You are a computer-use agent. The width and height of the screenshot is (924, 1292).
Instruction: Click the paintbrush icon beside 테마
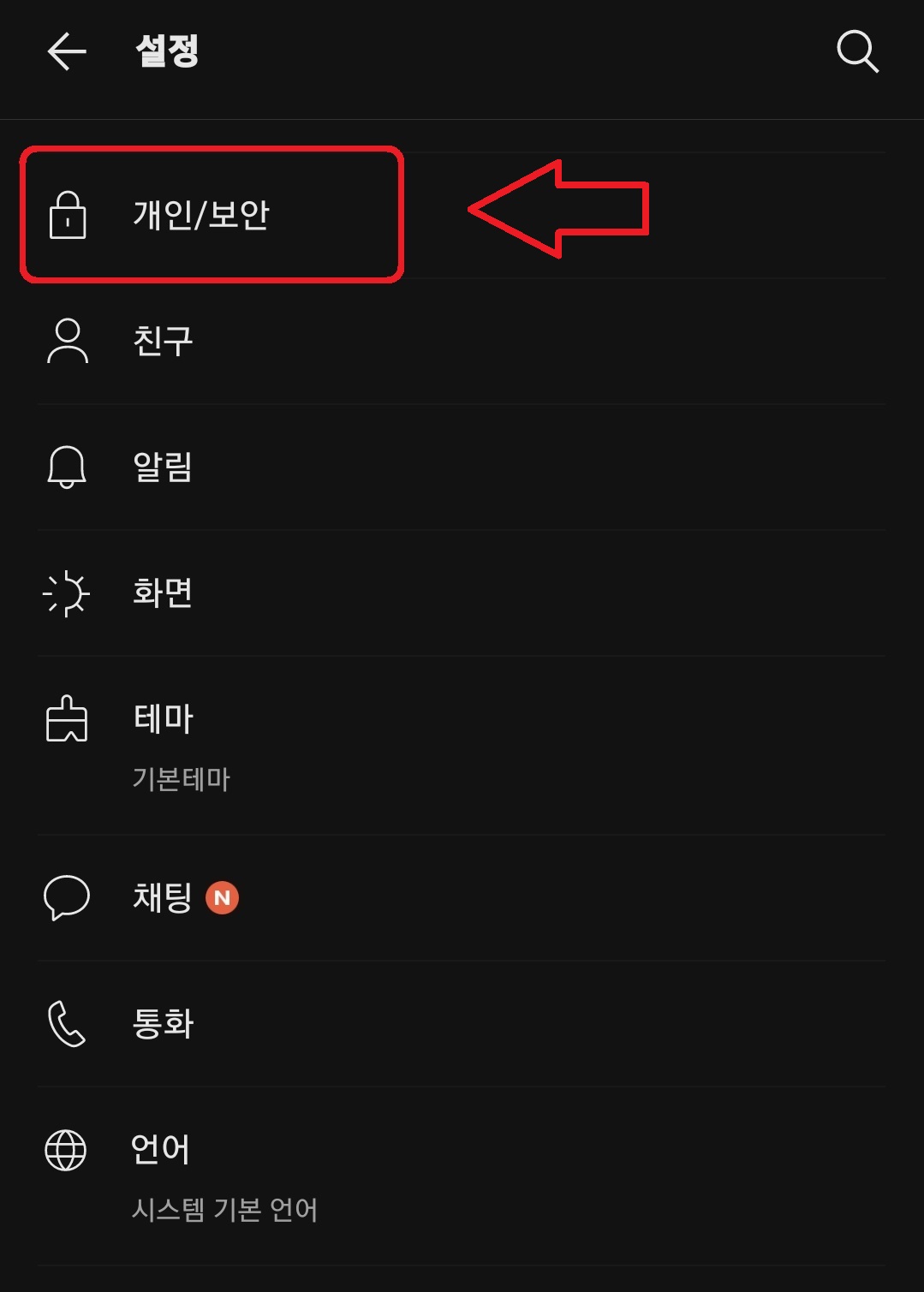point(67,720)
